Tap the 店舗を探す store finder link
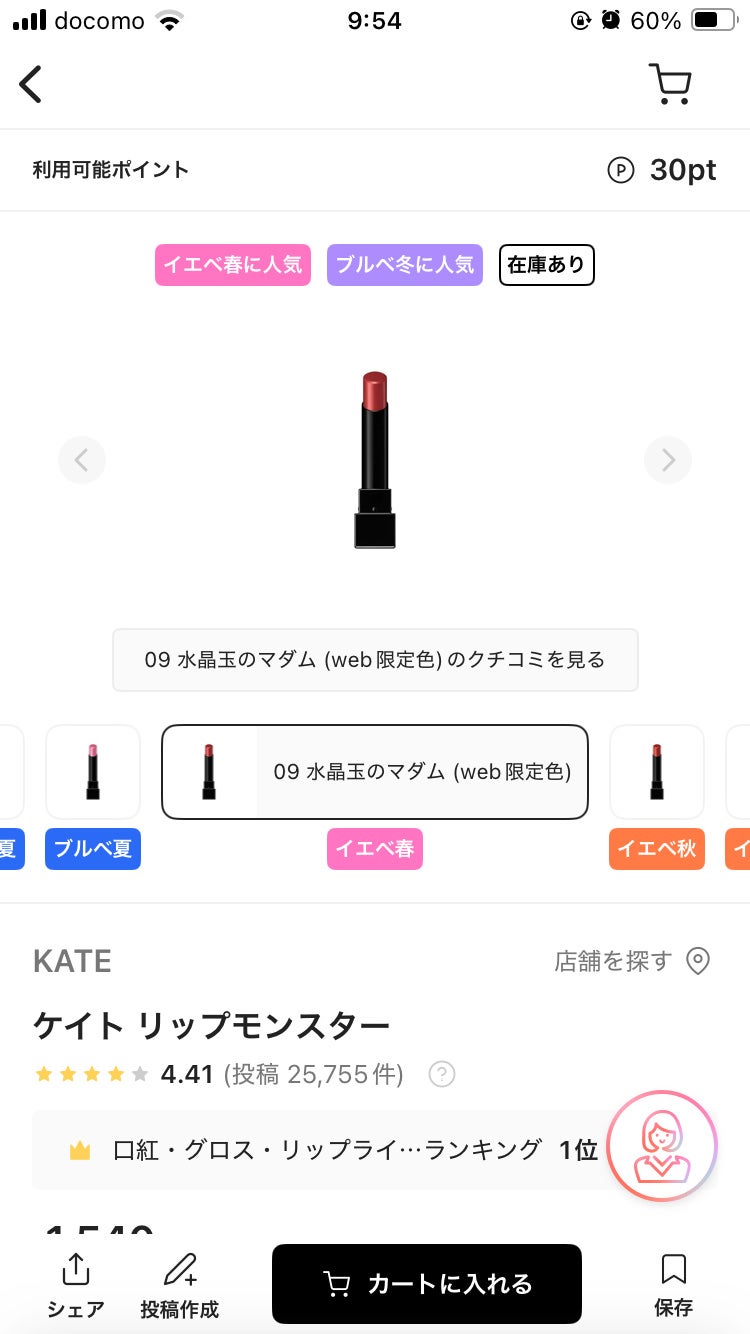This screenshot has width=750, height=1334. click(632, 962)
